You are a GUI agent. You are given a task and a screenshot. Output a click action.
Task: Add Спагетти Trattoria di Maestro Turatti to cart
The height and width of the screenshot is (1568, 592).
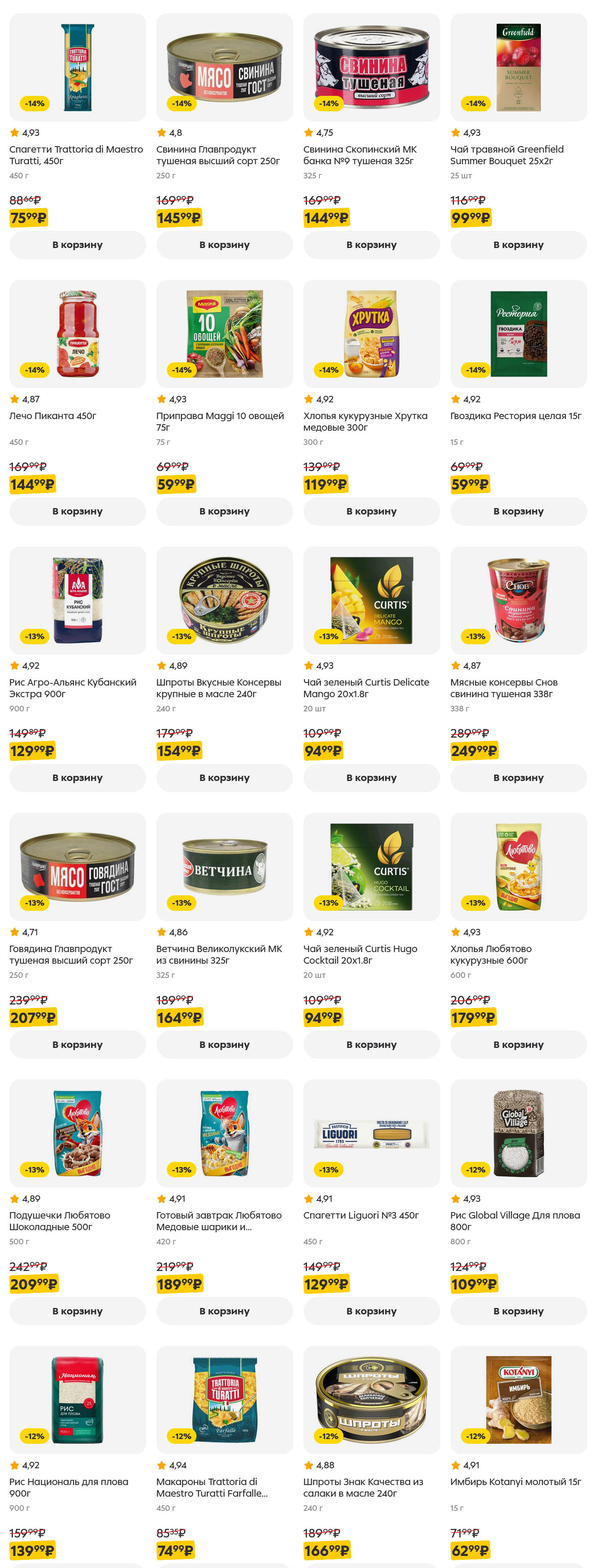(x=77, y=245)
